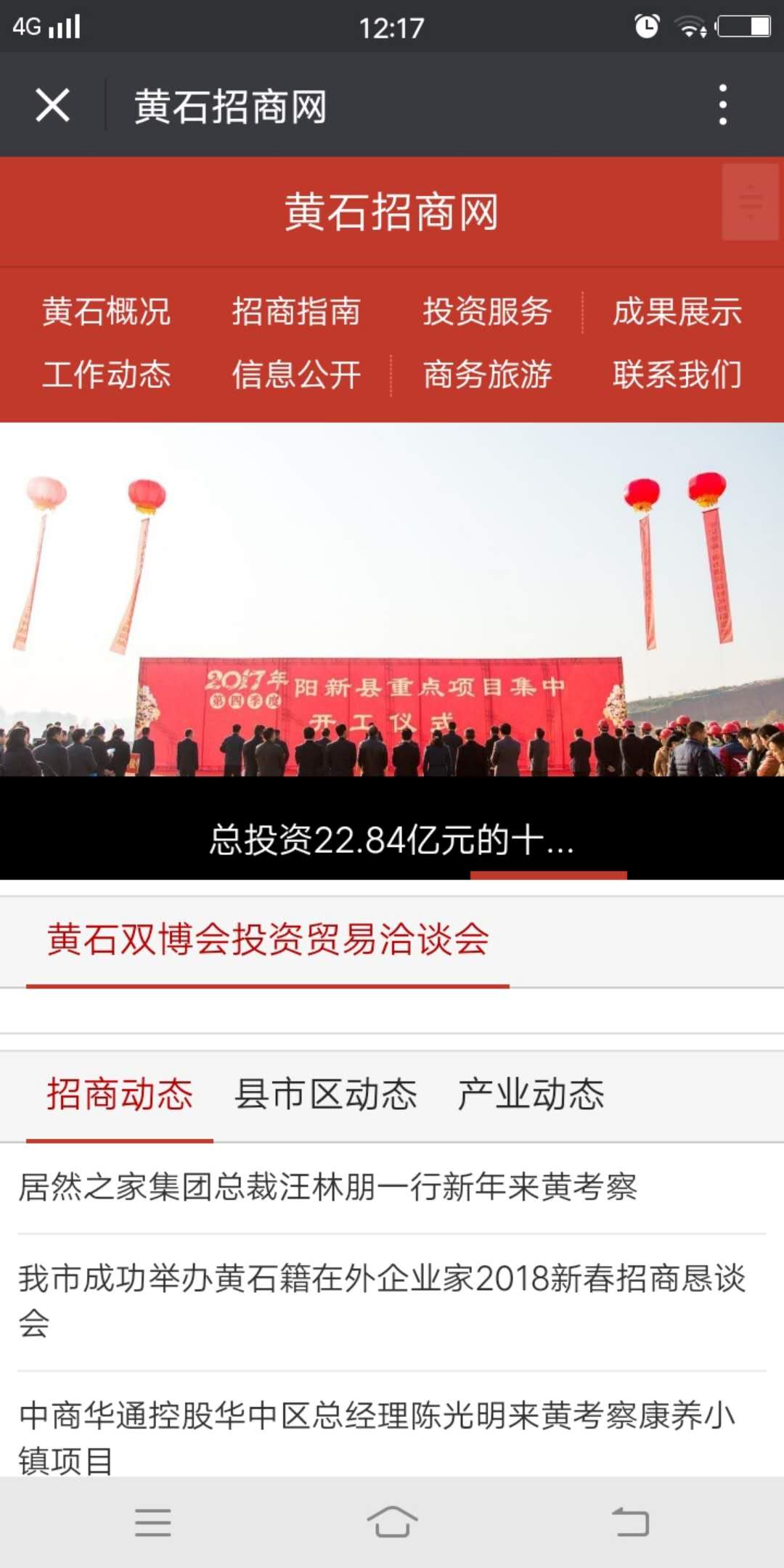784x1568 pixels.
Task: Go to 招商指南 page
Action: (296, 312)
